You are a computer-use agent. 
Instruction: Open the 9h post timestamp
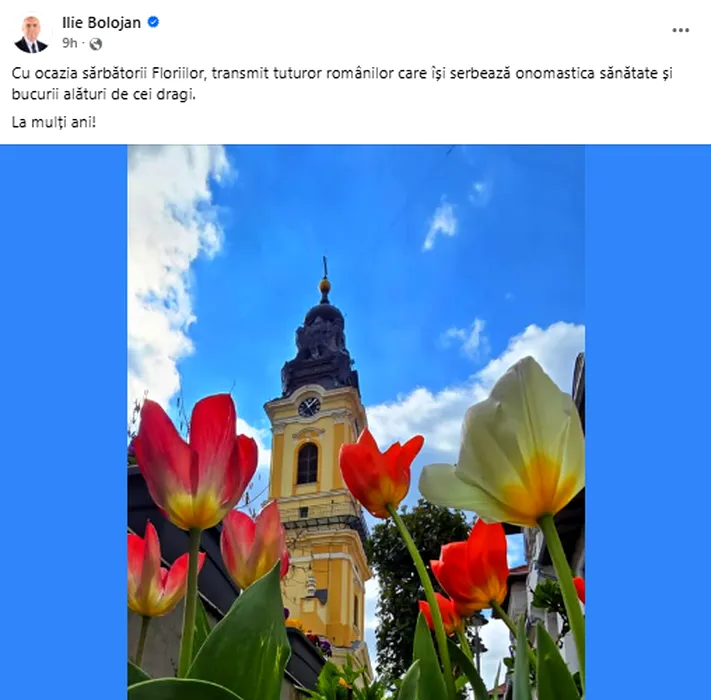69,44
